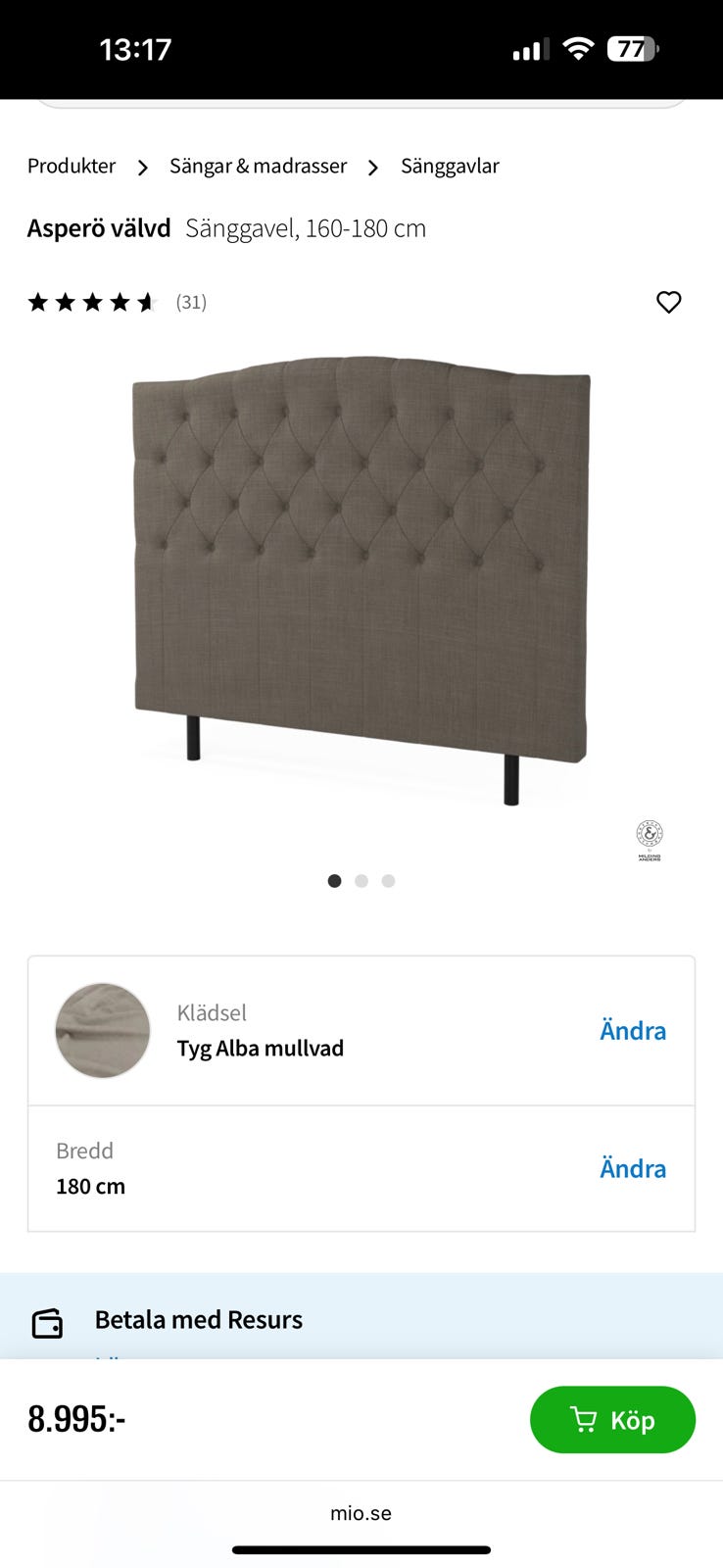Open the Sängar & madrasser breadcrumb
This screenshot has width=723, height=1568.
pos(258,166)
